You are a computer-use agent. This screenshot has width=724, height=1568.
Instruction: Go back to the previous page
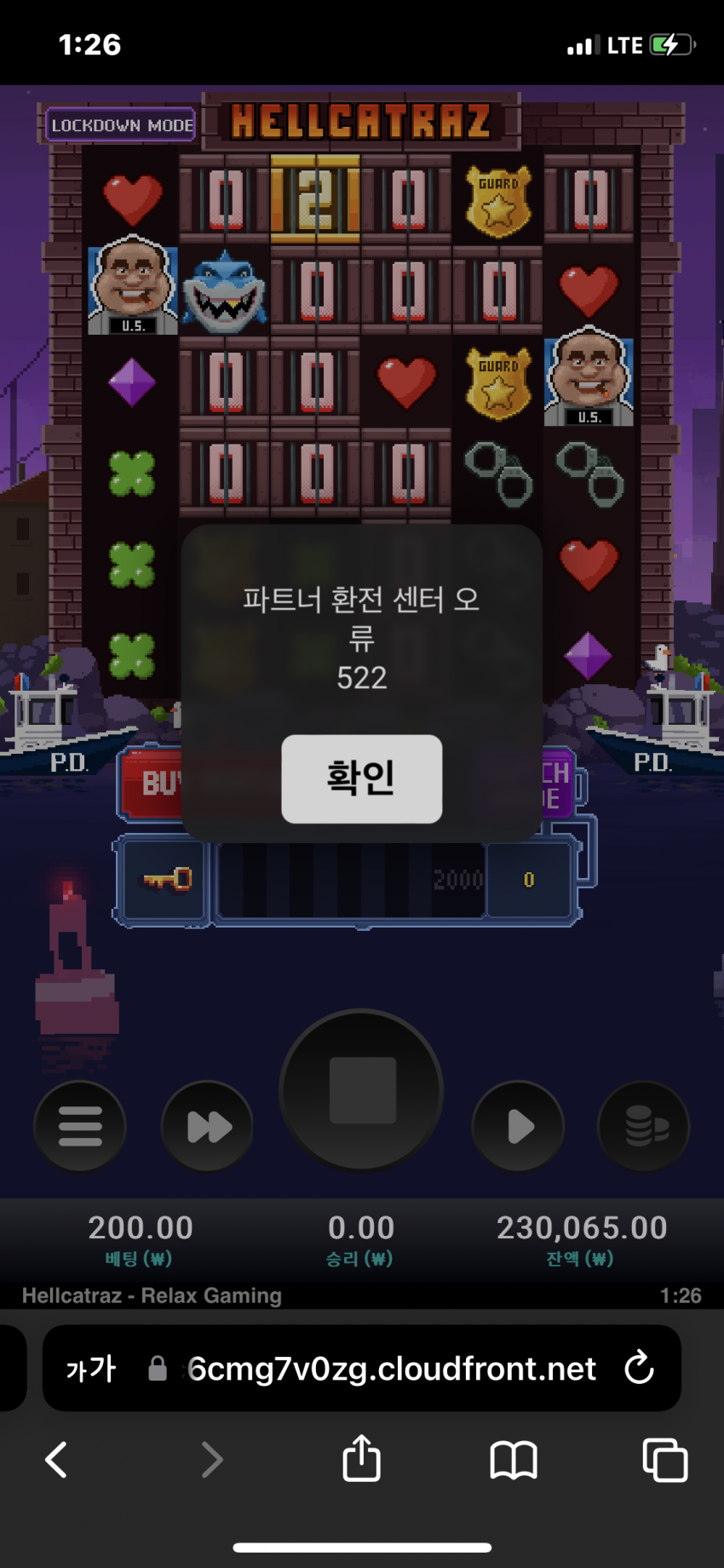tap(56, 1459)
